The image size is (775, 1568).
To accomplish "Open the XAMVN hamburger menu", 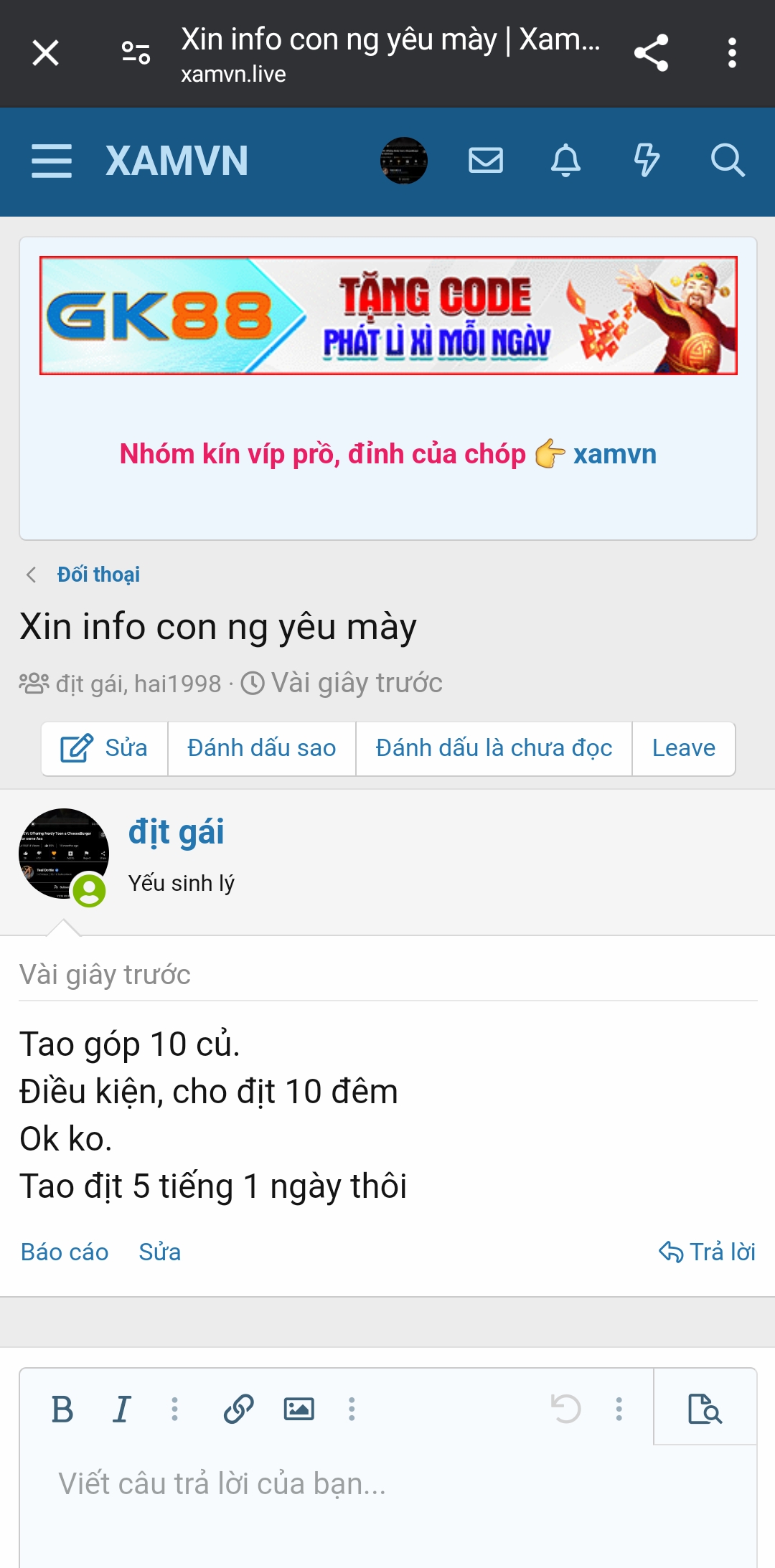I will (x=52, y=161).
